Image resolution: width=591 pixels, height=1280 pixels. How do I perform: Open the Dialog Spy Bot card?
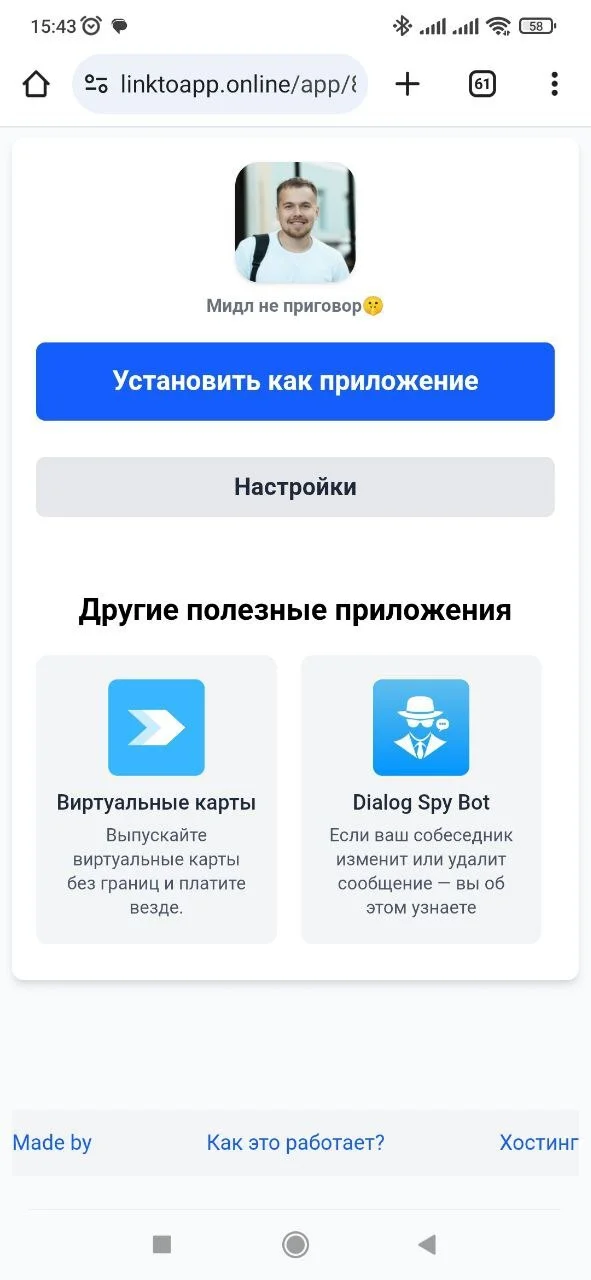[421, 799]
